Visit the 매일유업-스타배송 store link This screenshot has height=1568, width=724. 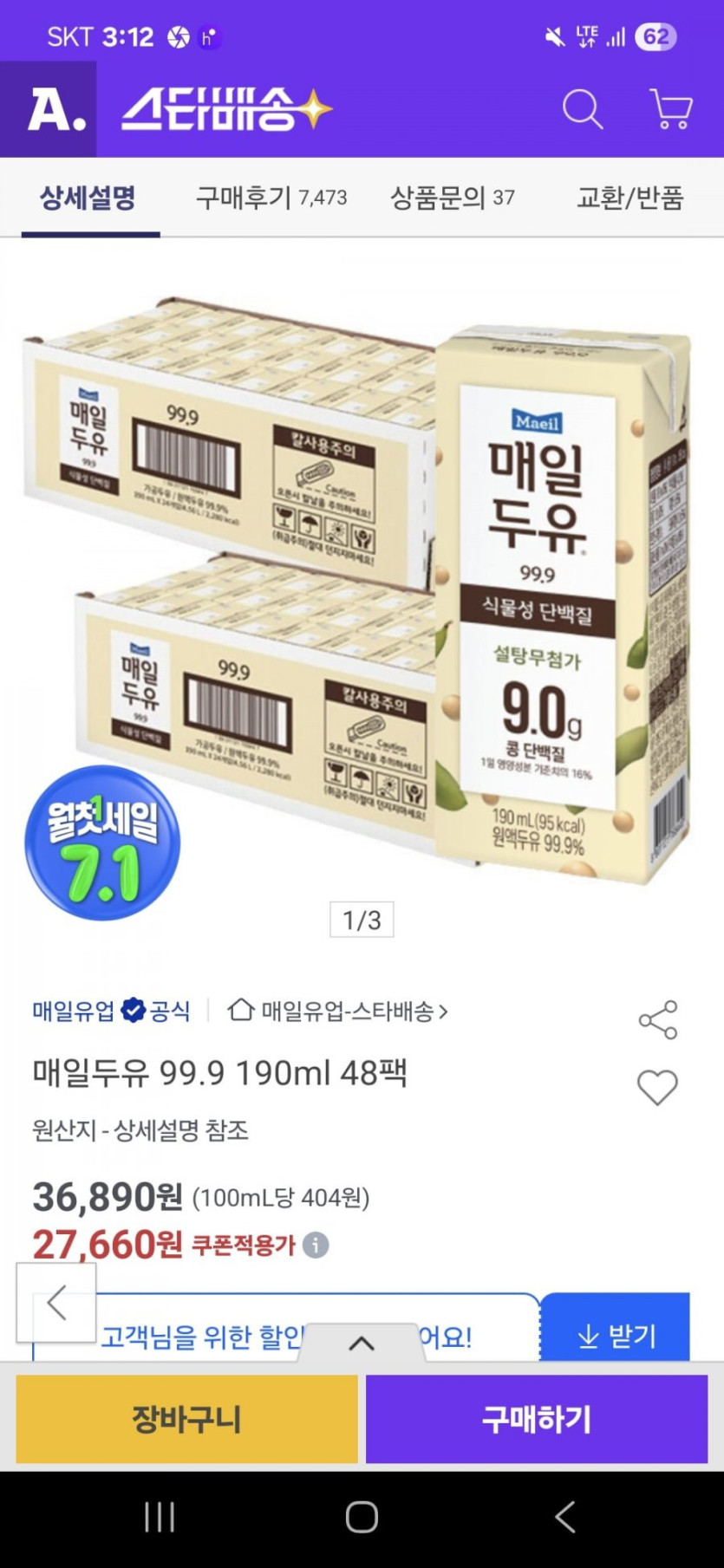pyautogui.click(x=338, y=1011)
